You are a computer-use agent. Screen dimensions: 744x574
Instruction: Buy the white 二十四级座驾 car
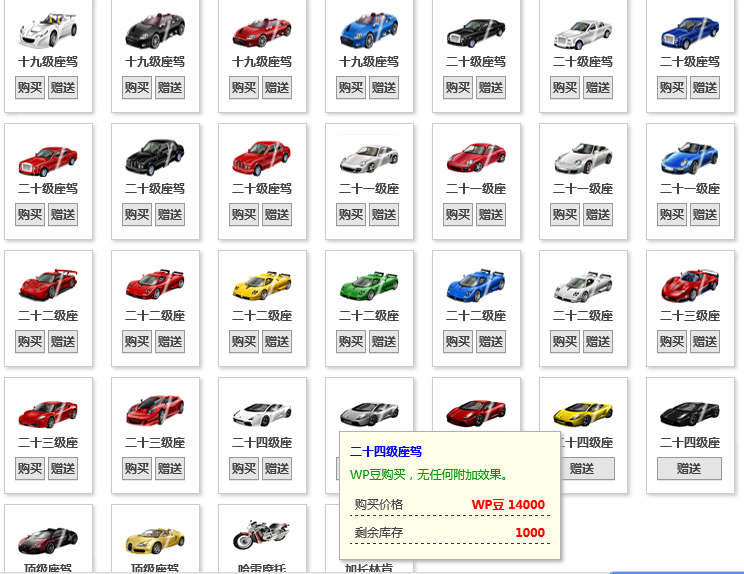[x=244, y=468]
